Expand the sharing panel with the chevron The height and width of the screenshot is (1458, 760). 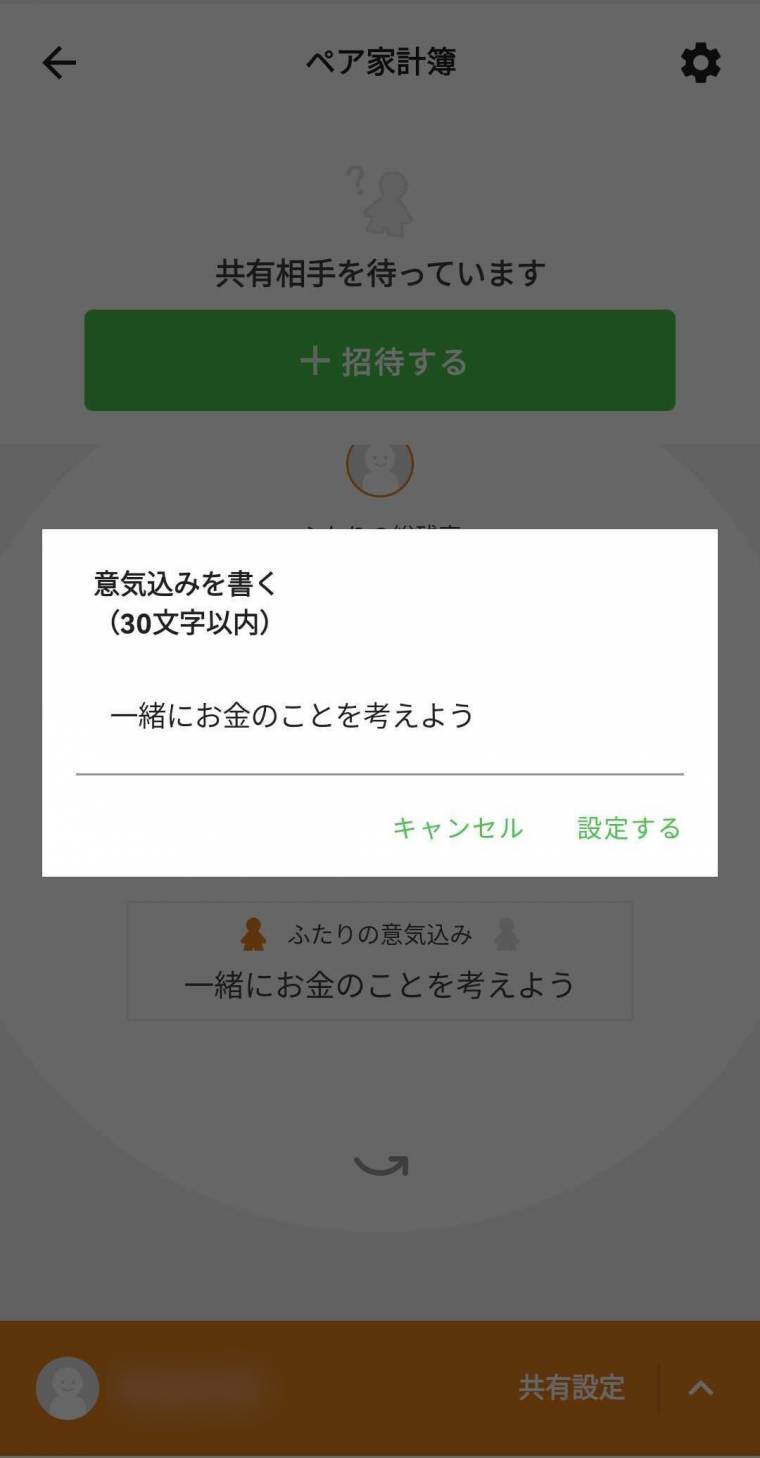tap(703, 1388)
